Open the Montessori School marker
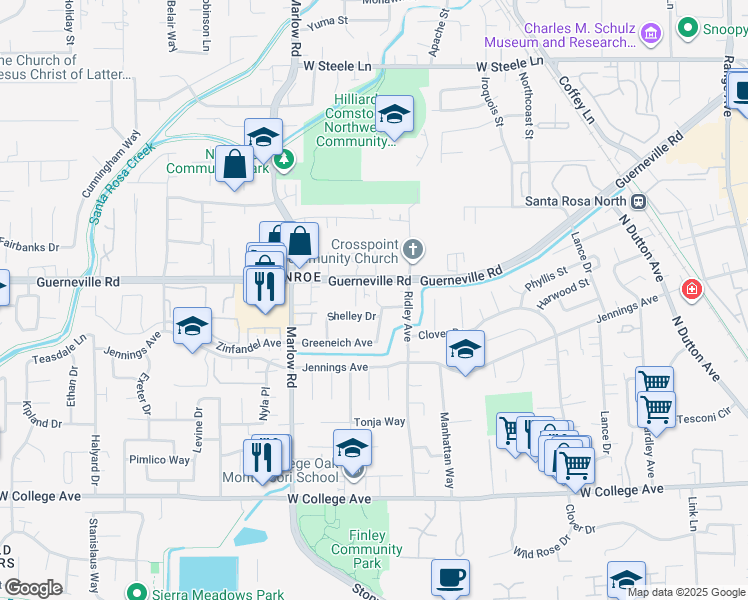Screen dimensions: 748x600 click(352, 449)
